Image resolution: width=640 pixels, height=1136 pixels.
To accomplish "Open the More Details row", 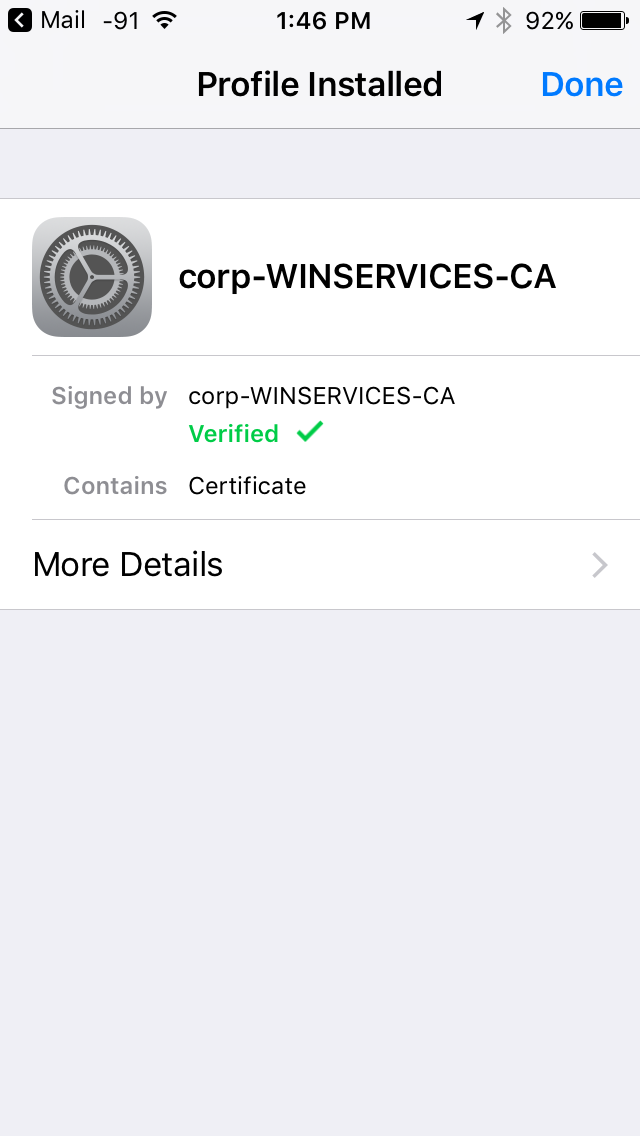I will click(x=320, y=564).
